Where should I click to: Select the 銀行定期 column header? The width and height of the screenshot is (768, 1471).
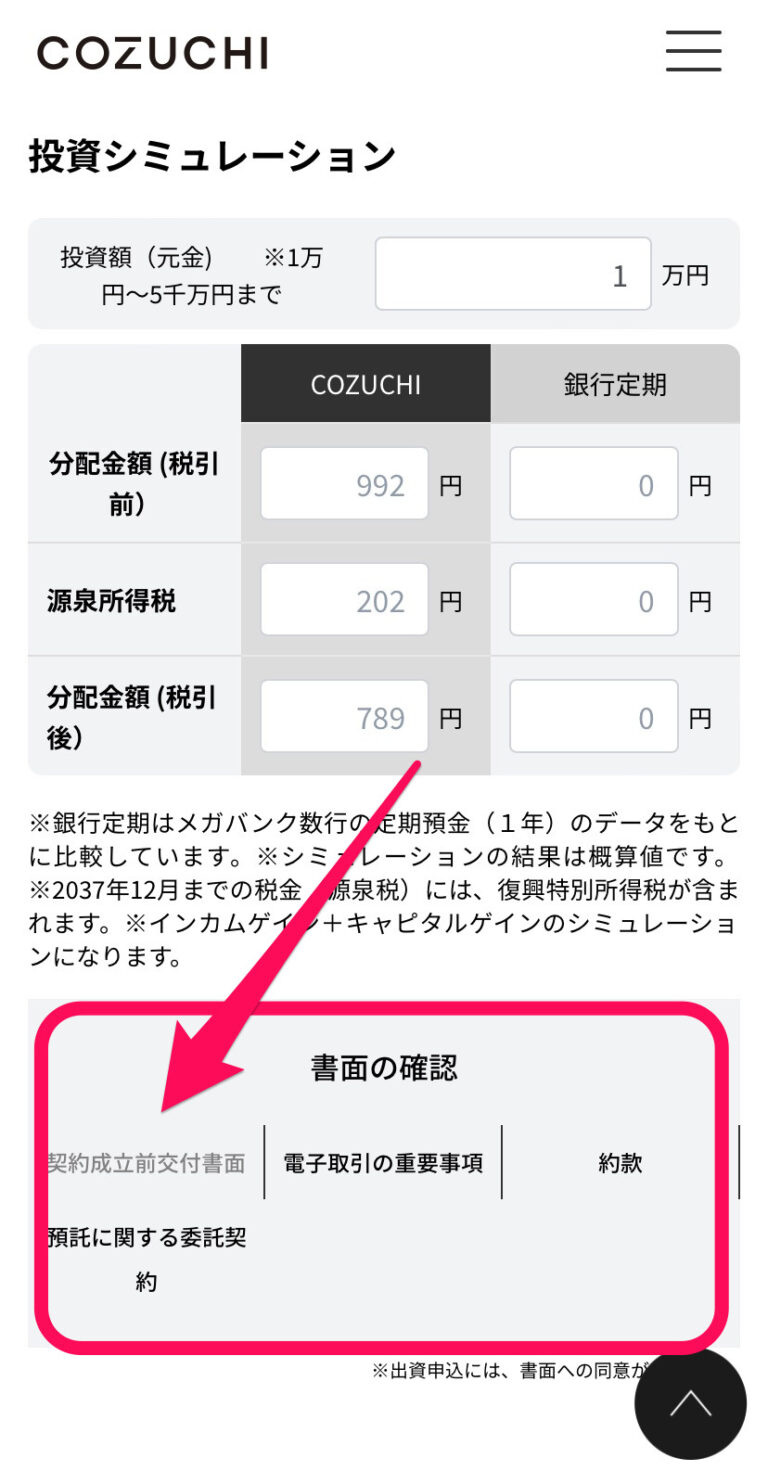click(616, 383)
